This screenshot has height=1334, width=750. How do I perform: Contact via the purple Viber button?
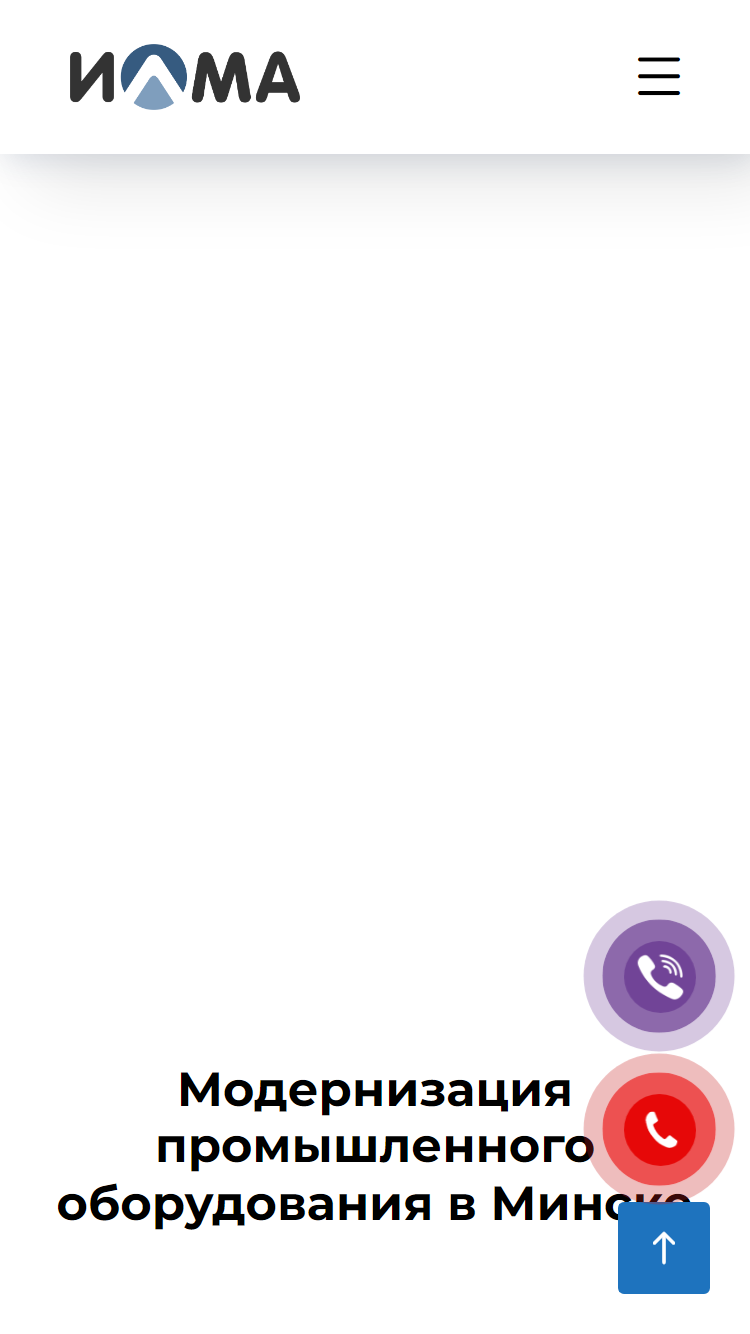(x=659, y=976)
